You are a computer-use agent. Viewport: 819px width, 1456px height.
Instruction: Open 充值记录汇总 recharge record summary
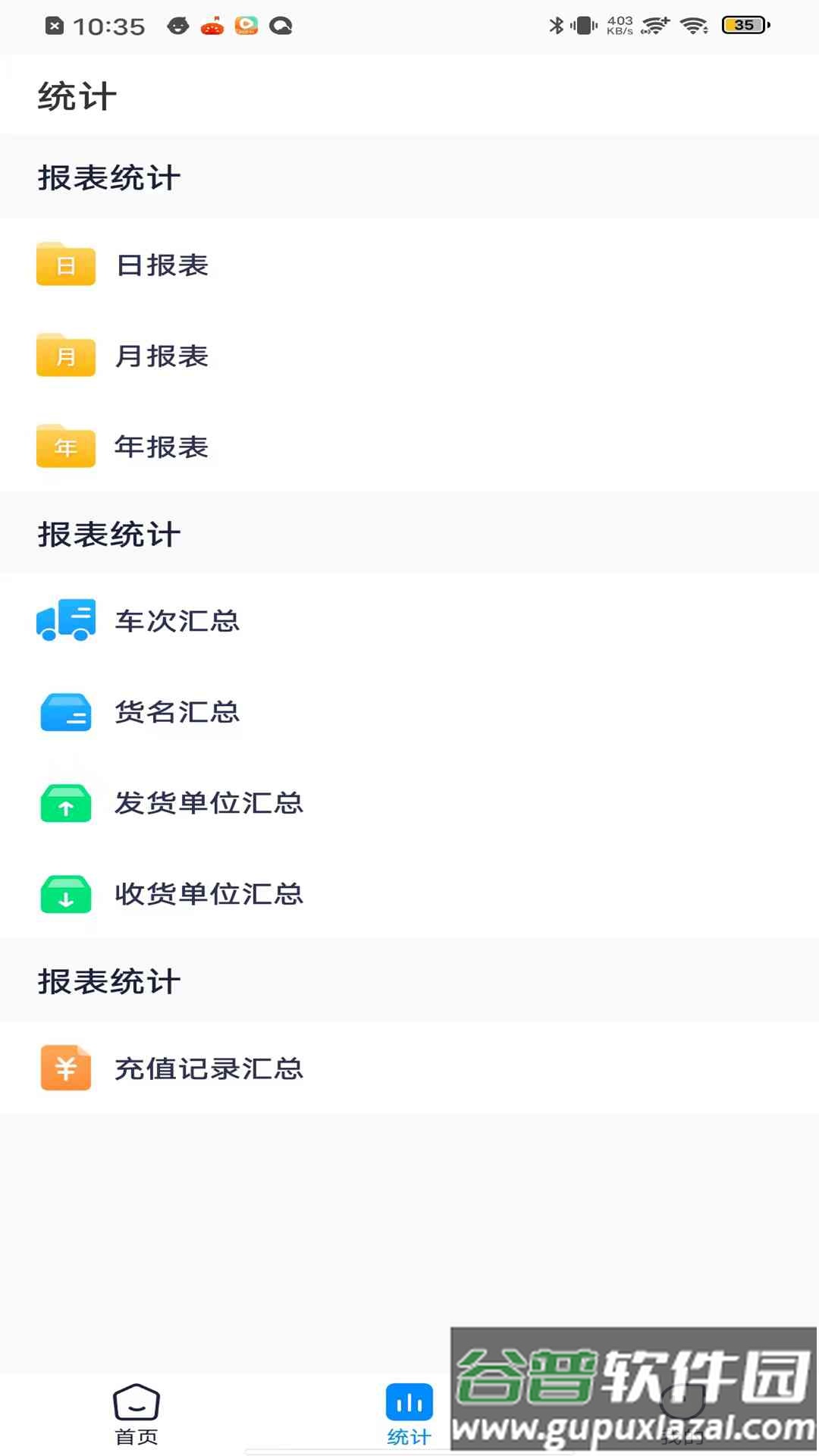point(207,1069)
